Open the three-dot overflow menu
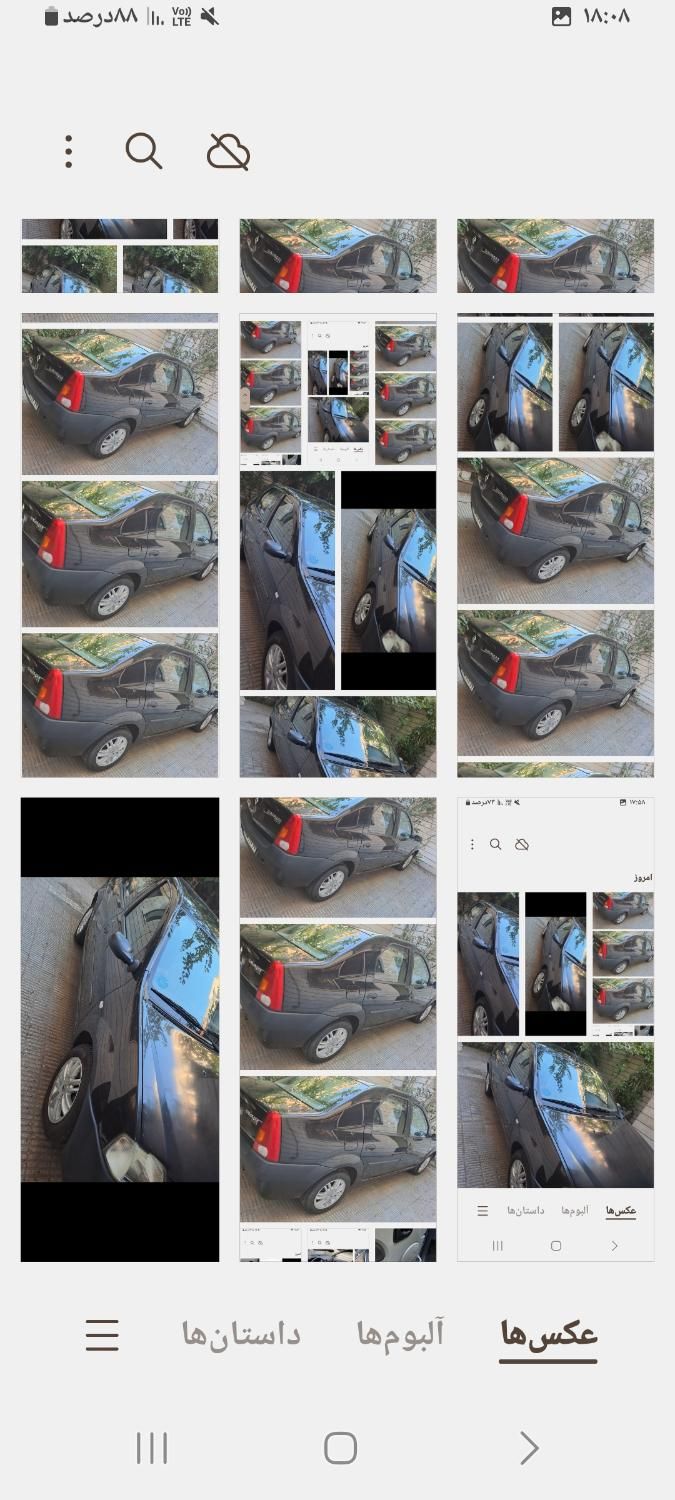The width and height of the screenshot is (675, 1500). 68,152
